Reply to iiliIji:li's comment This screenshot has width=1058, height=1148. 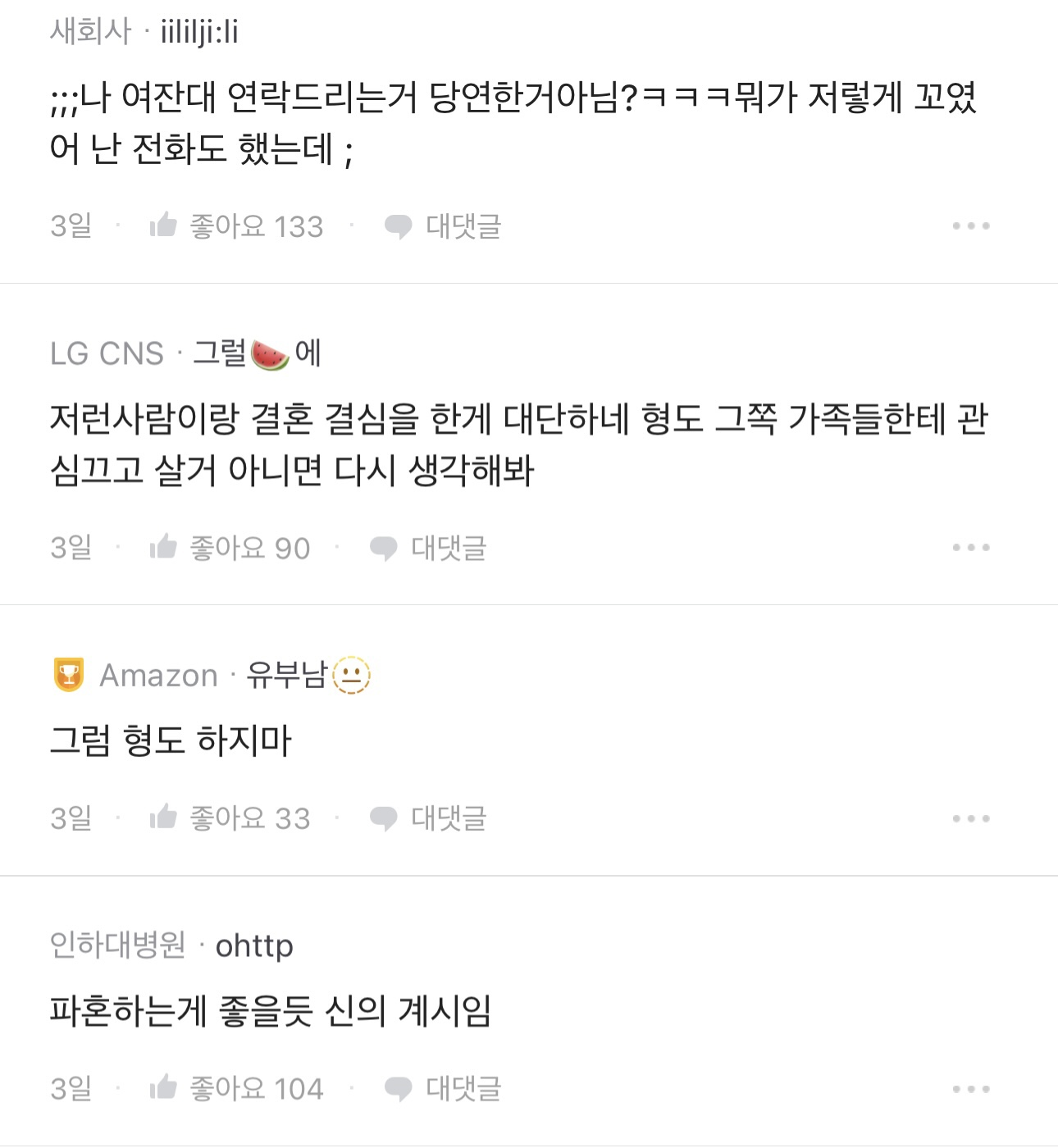coord(443,225)
